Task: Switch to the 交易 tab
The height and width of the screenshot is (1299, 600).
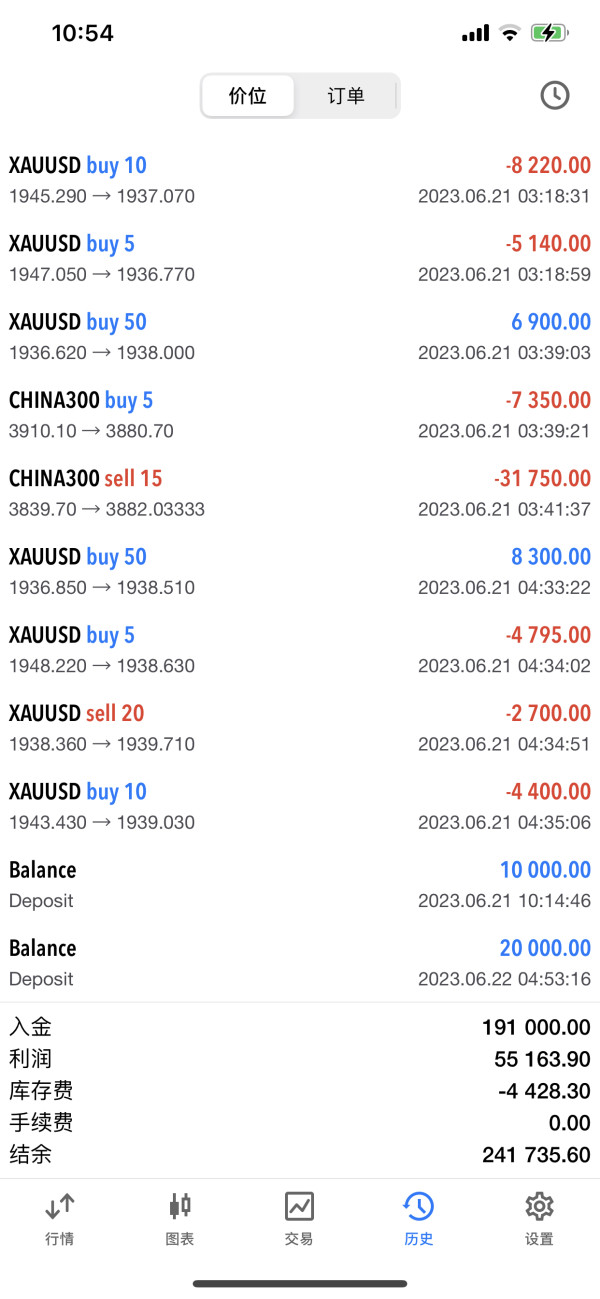Action: [x=299, y=1218]
